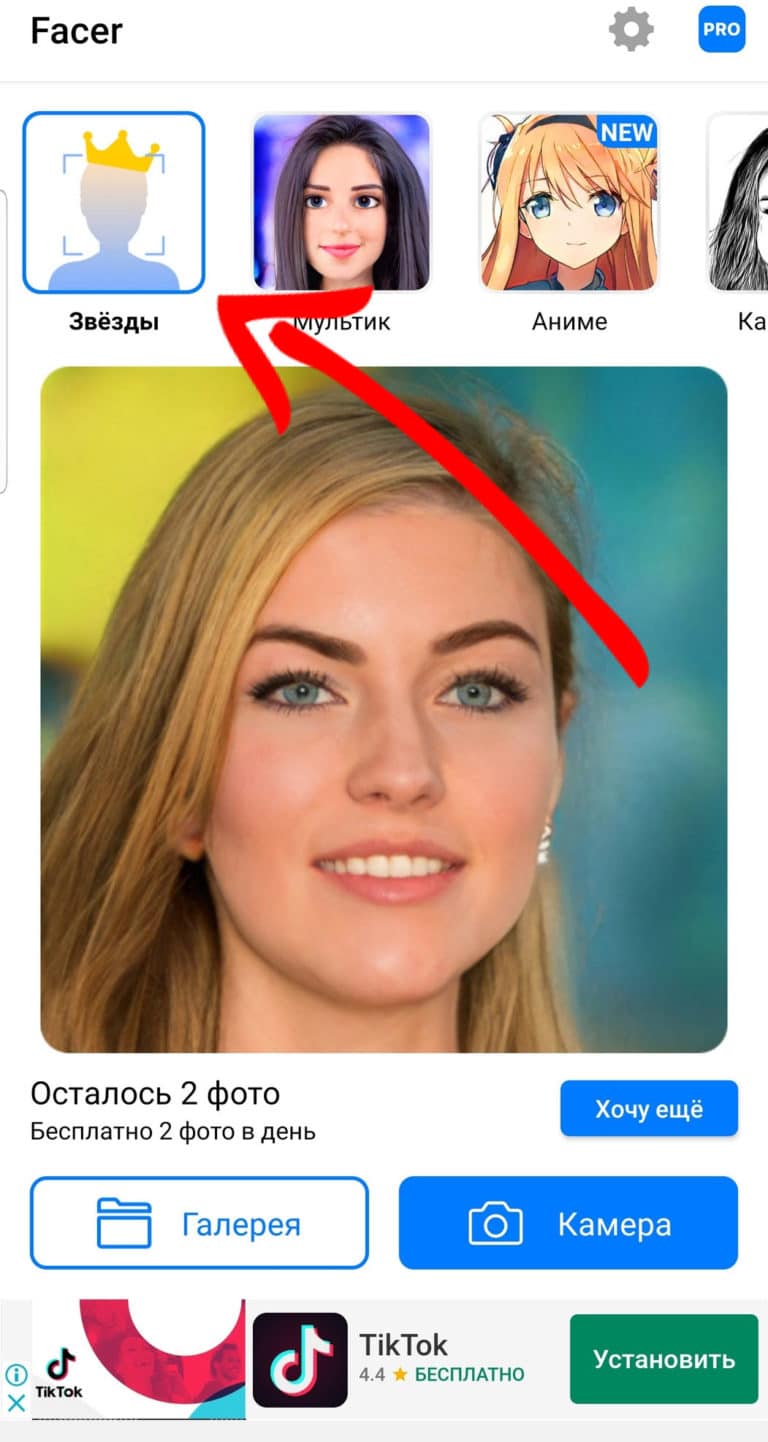This screenshot has height=1442, width=768.
Task: Open the PRO upgrade badge
Action: (721, 29)
